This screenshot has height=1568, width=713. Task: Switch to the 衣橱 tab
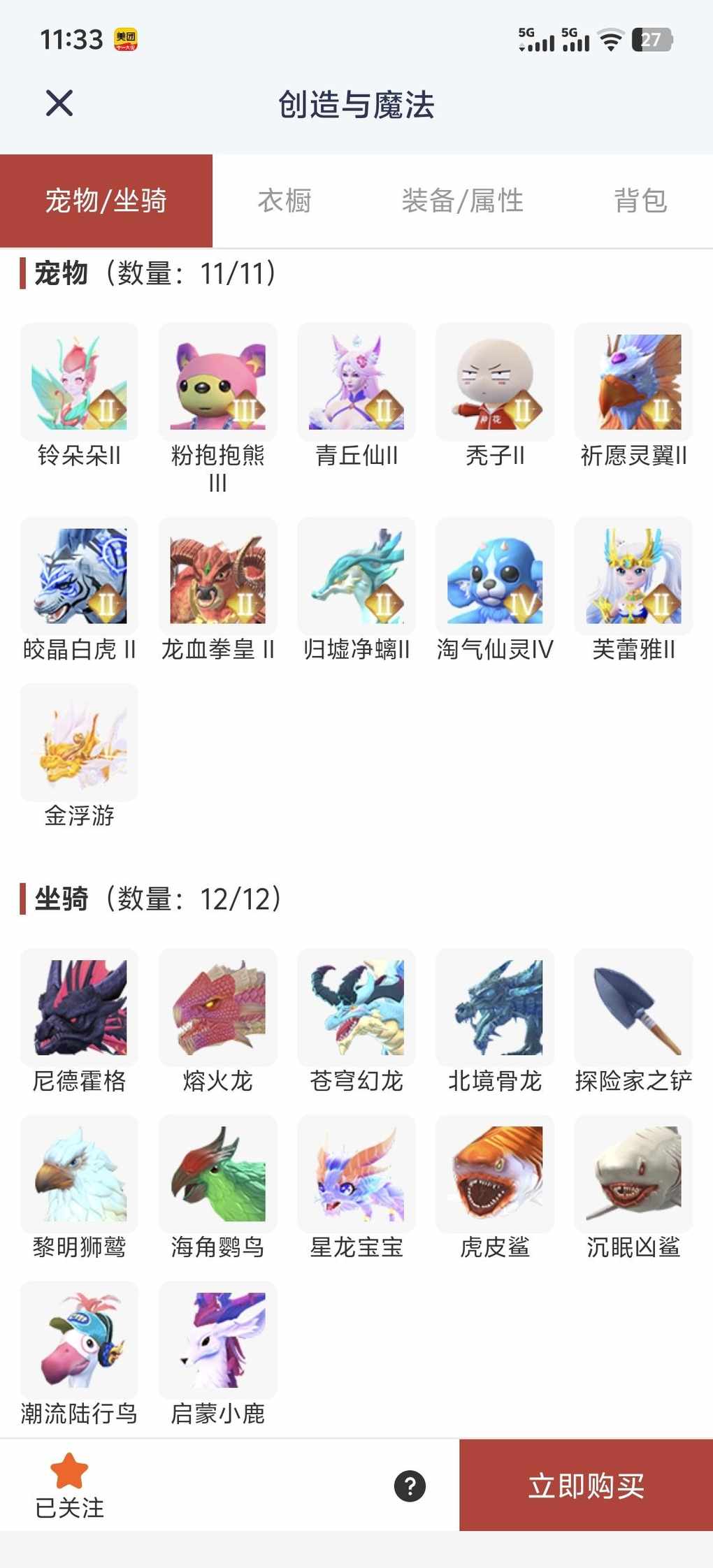[x=285, y=201]
